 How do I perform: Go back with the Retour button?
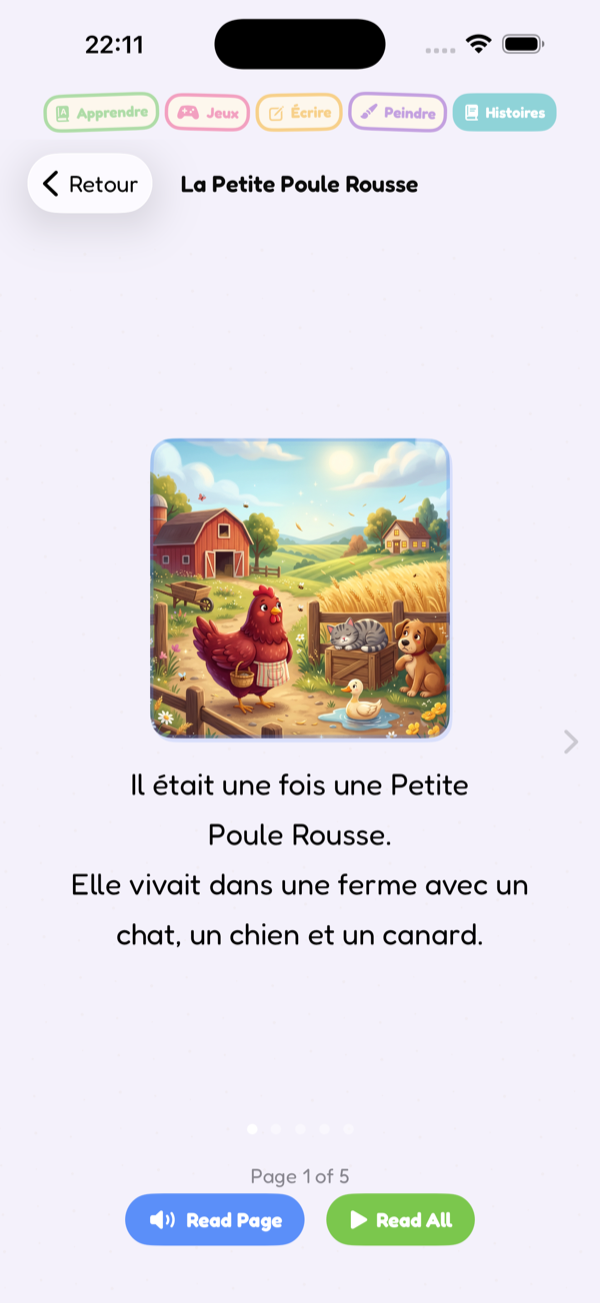pos(90,184)
